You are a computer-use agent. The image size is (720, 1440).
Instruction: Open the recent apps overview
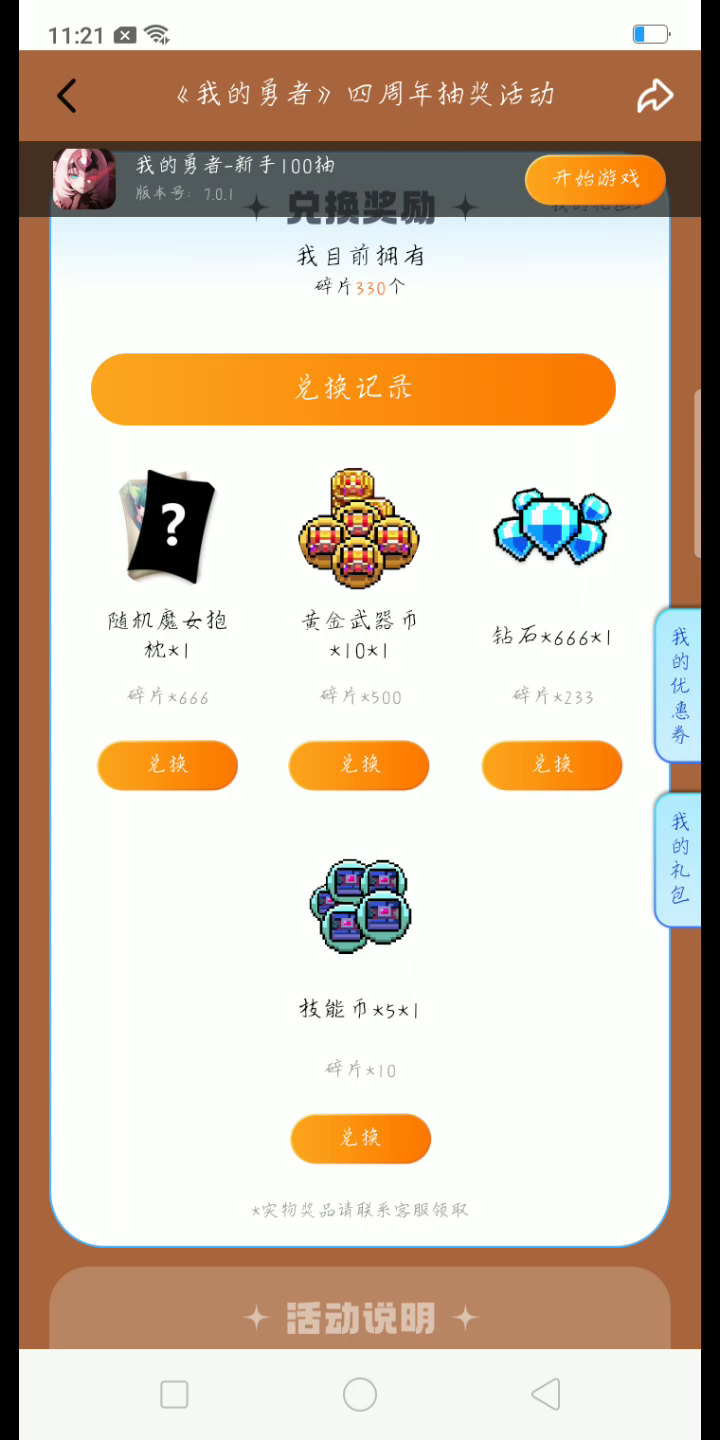[174, 1394]
